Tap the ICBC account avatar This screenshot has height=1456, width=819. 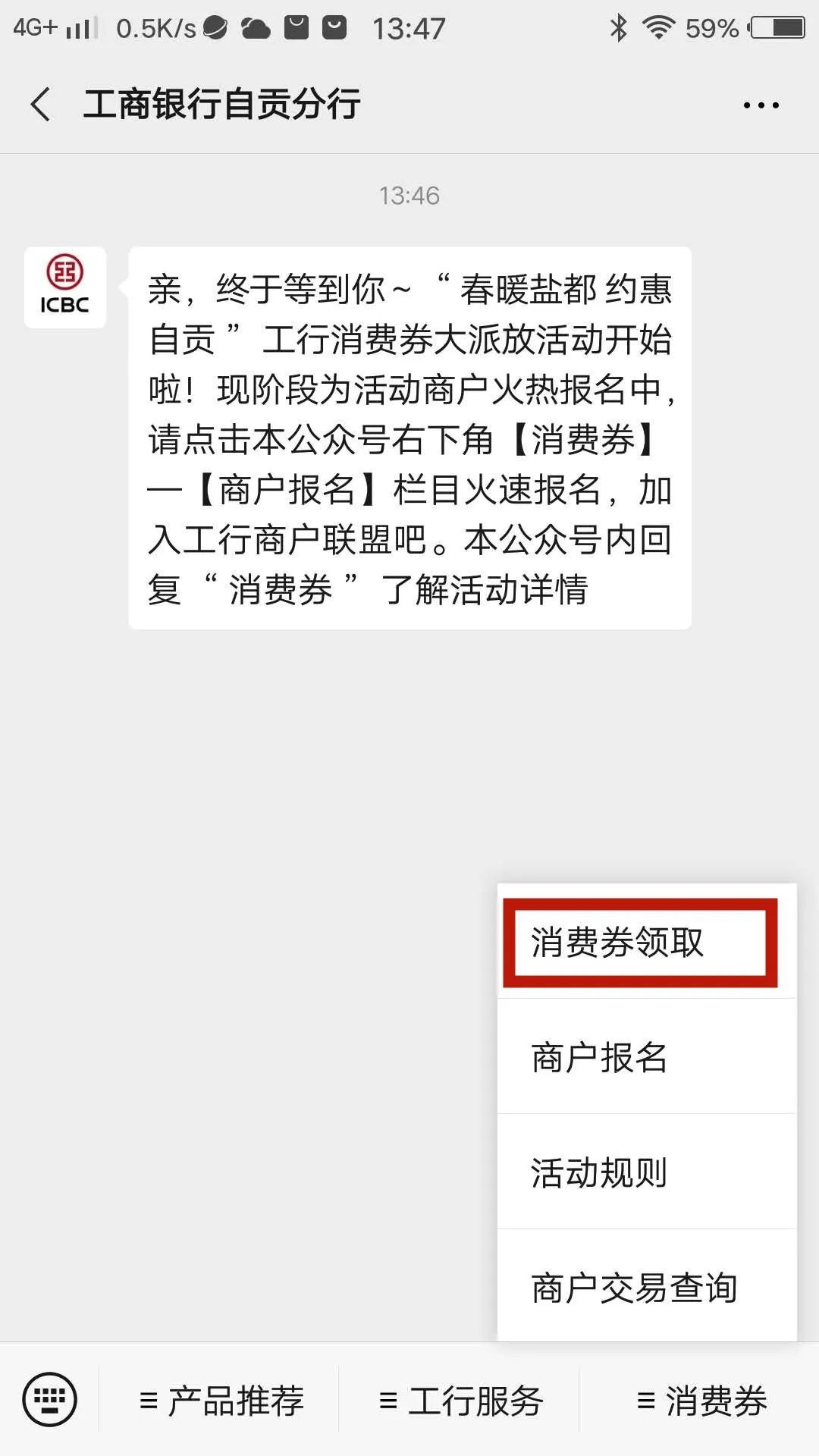click(65, 287)
